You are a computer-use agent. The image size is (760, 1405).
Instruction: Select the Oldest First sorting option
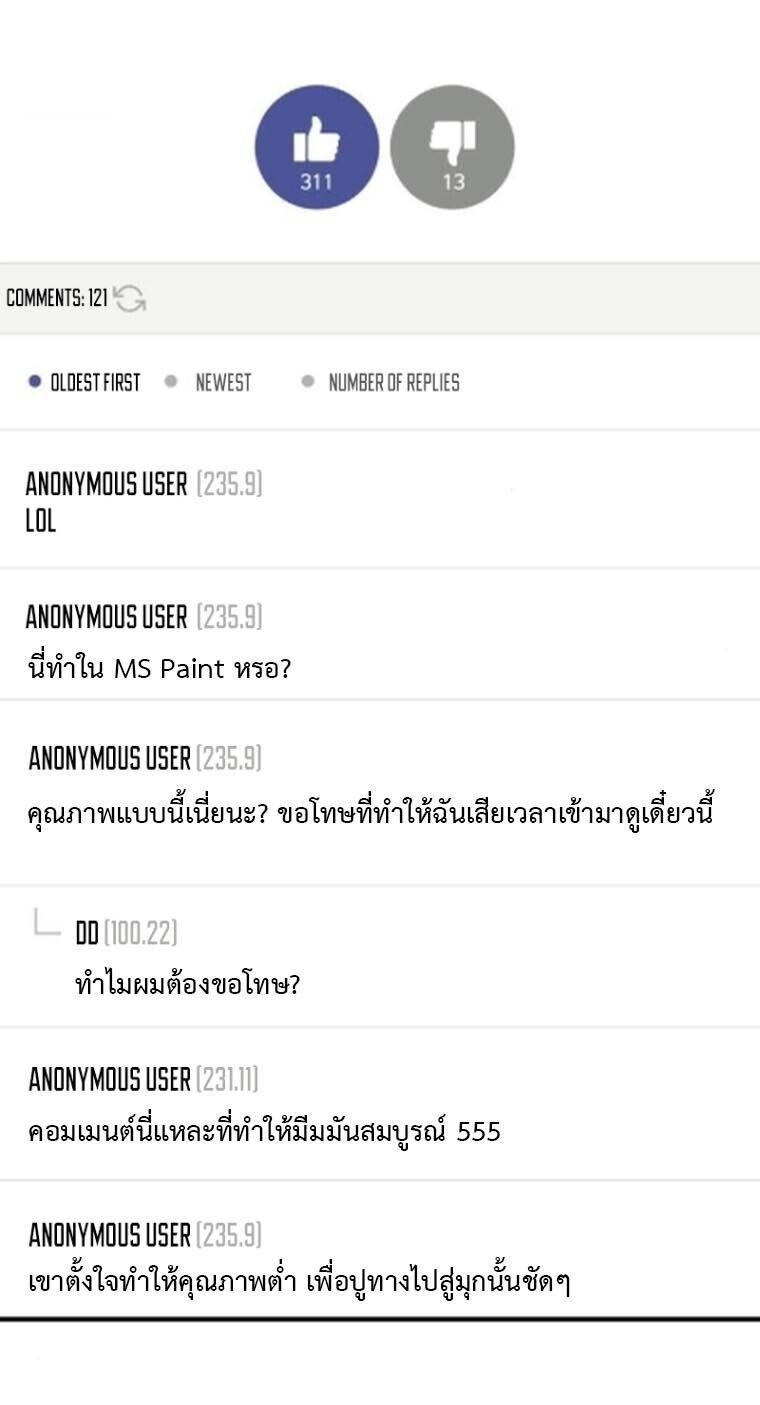97,381
